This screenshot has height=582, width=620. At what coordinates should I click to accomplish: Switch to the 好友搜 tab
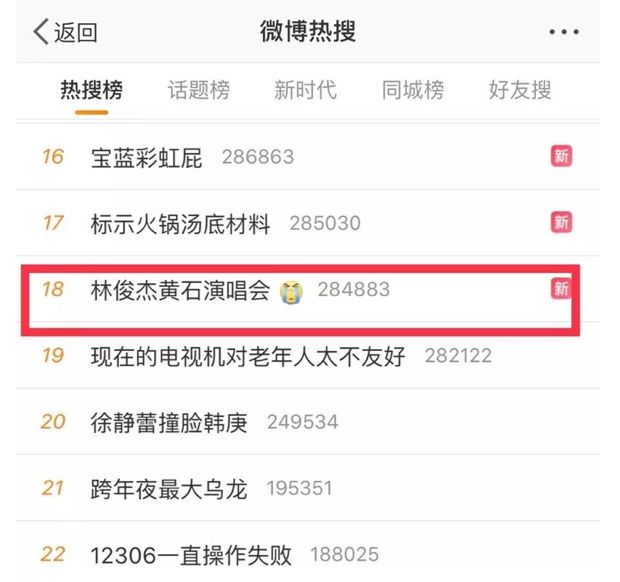click(x=519, y=90)
